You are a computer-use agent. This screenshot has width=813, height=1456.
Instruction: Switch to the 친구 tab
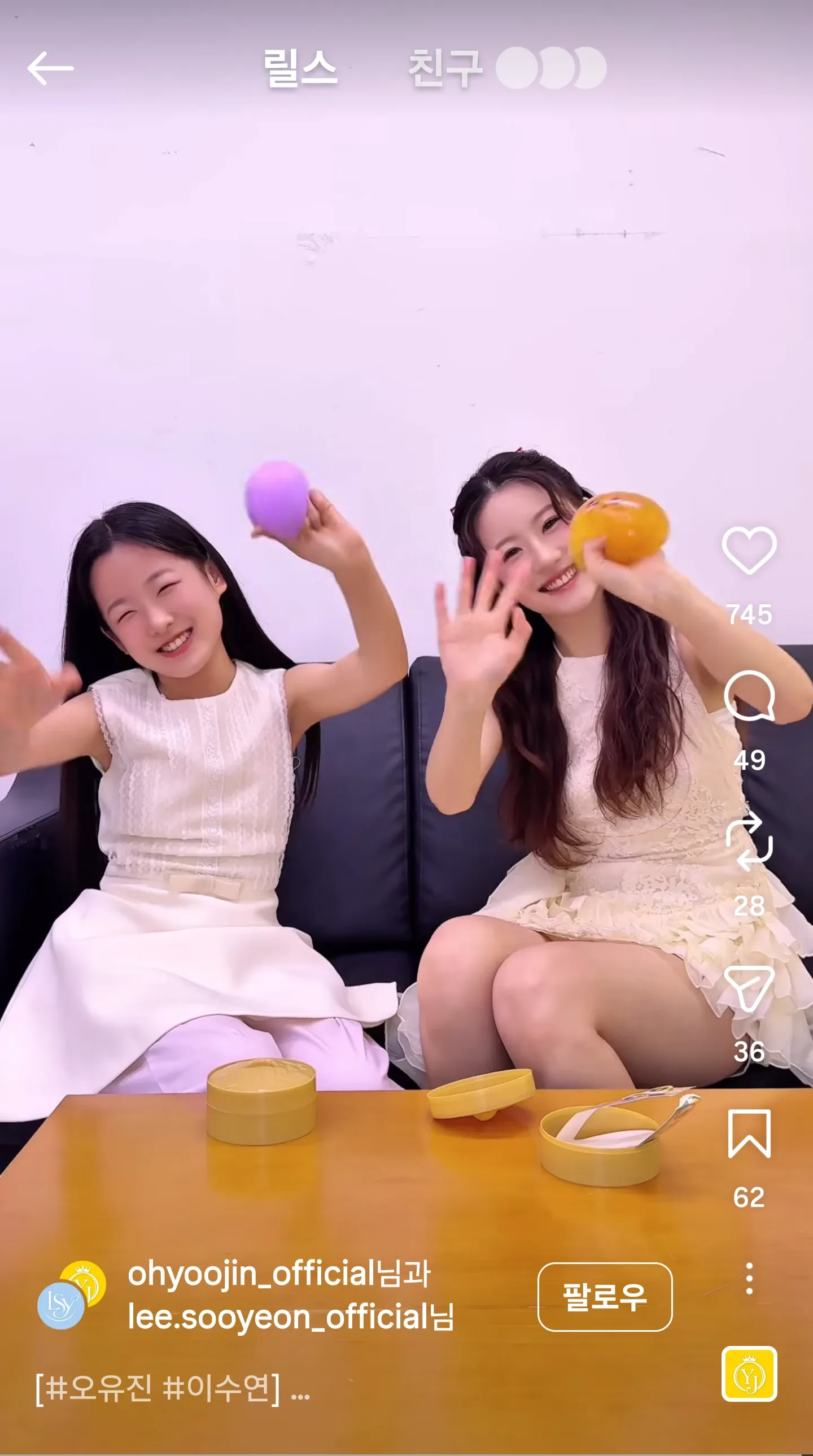point(507,68)
